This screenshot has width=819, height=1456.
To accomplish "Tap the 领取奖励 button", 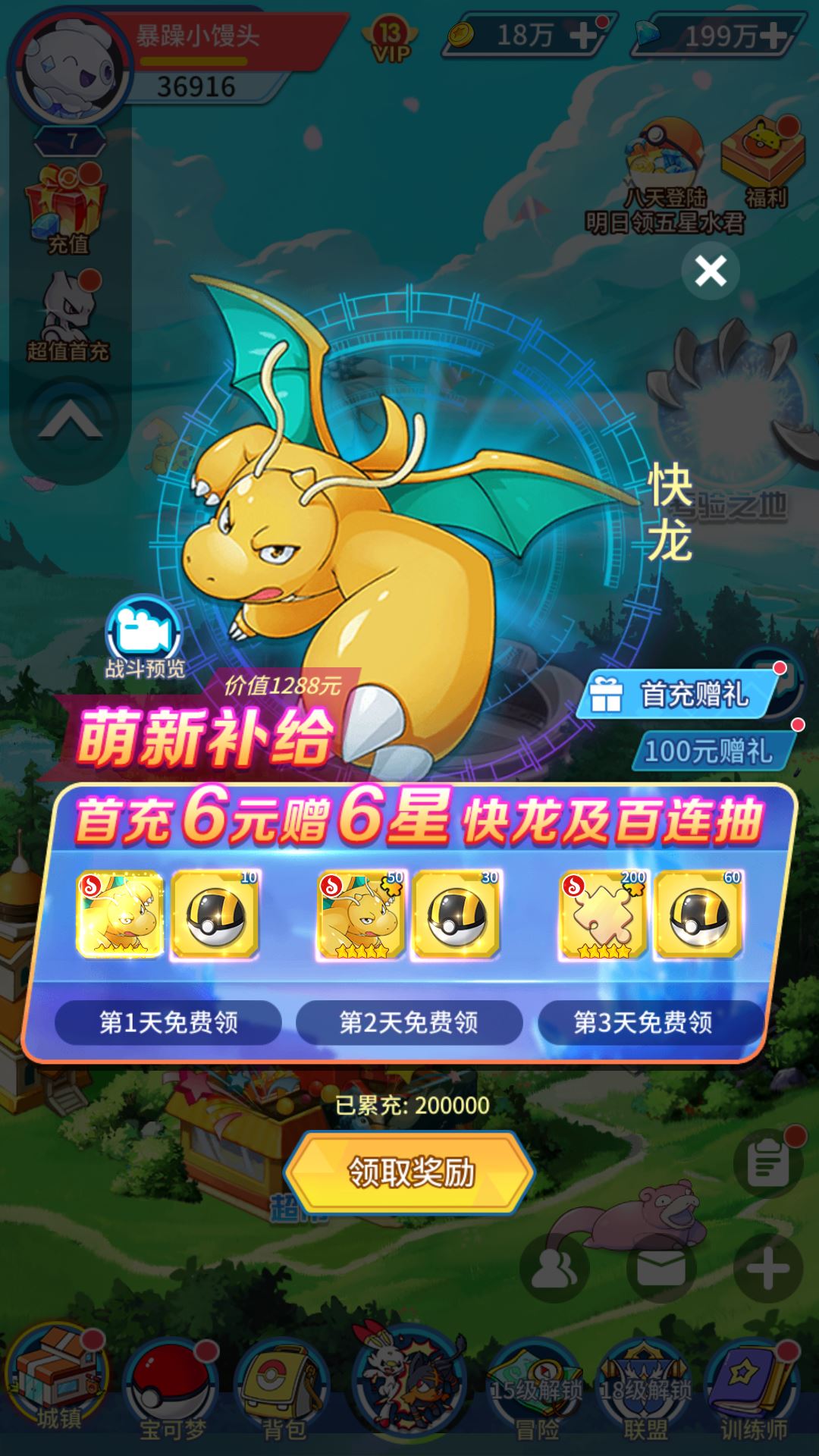I will pyautogui.click(x=410, y=1172).
